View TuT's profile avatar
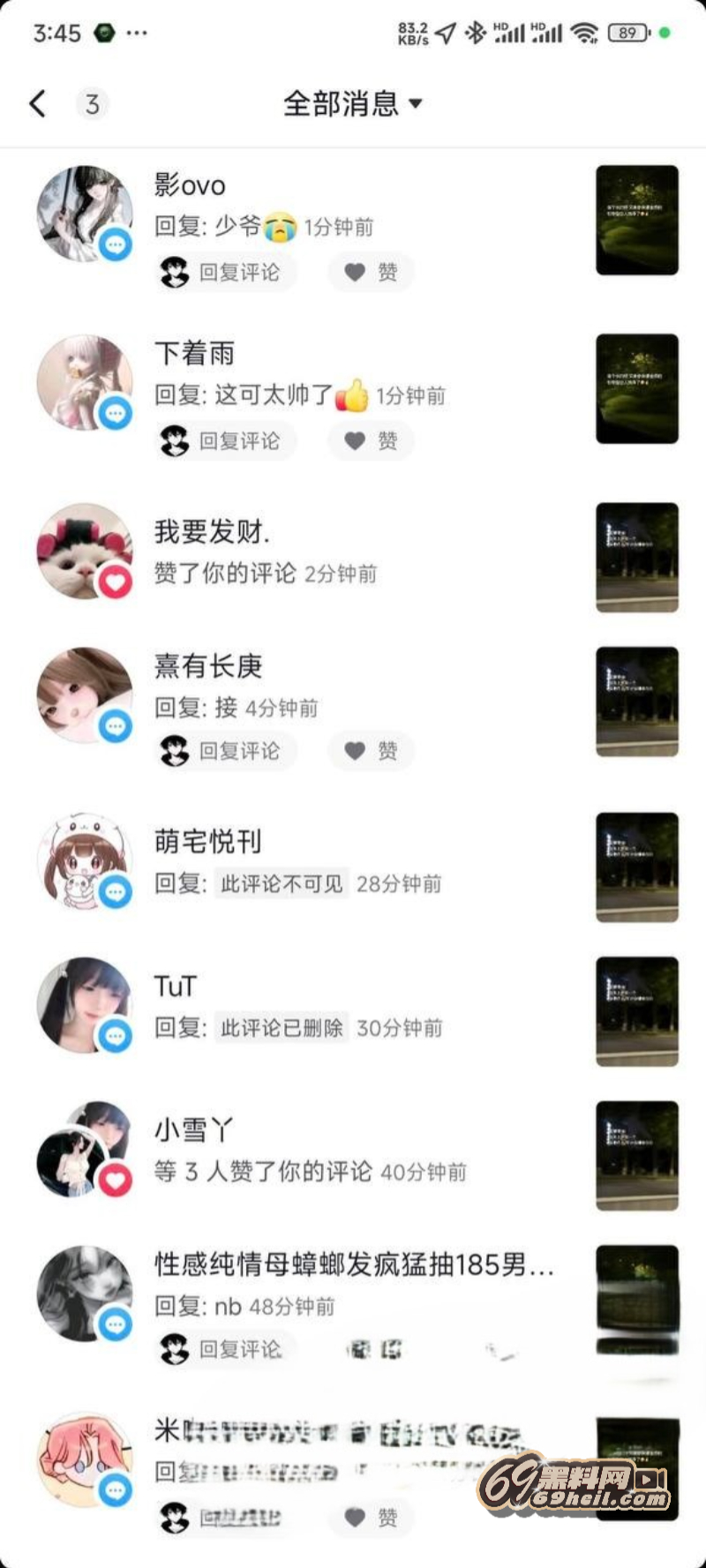This screenshot has height=1568, width=706. 84,1004
